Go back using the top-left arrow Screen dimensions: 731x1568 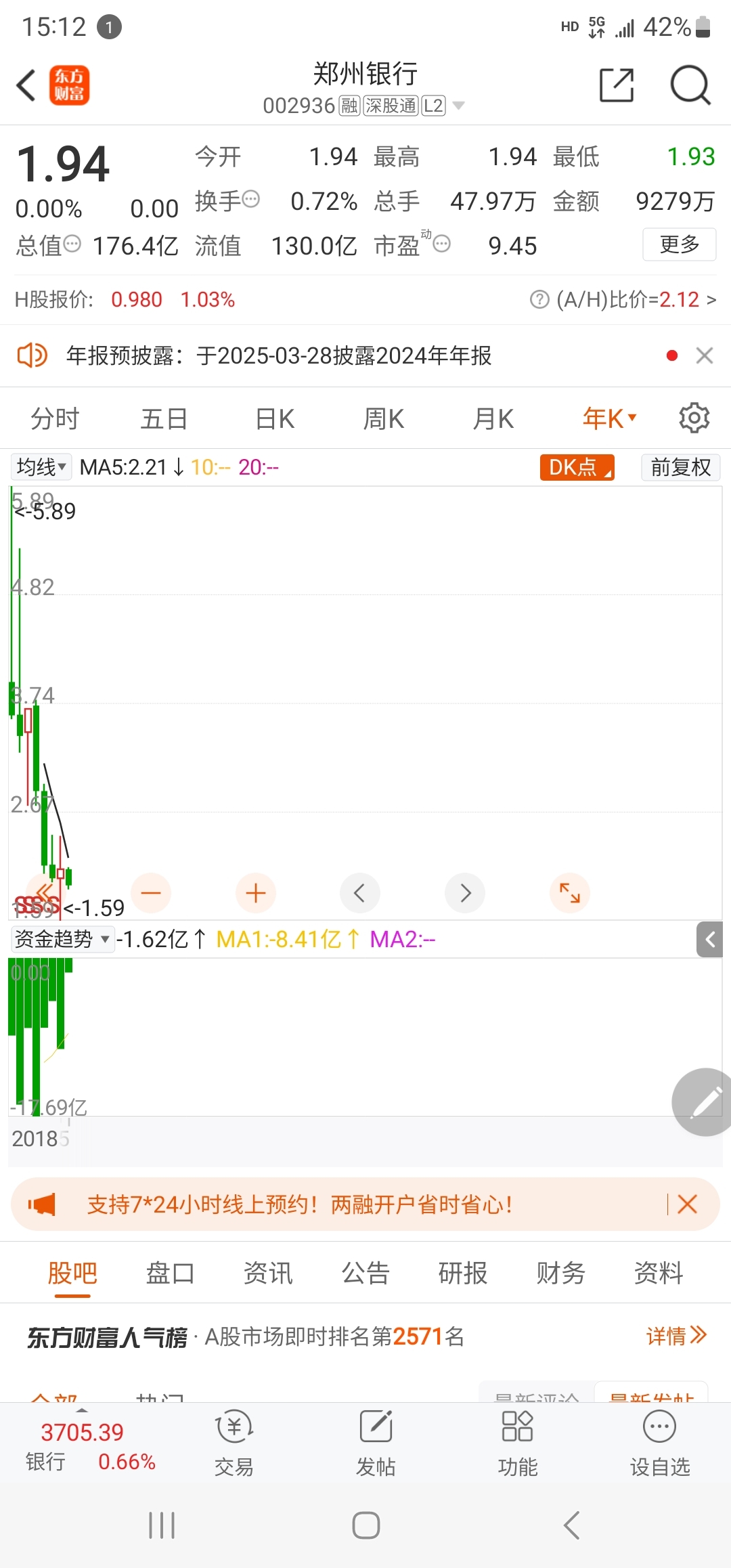[x=26, y=85]
